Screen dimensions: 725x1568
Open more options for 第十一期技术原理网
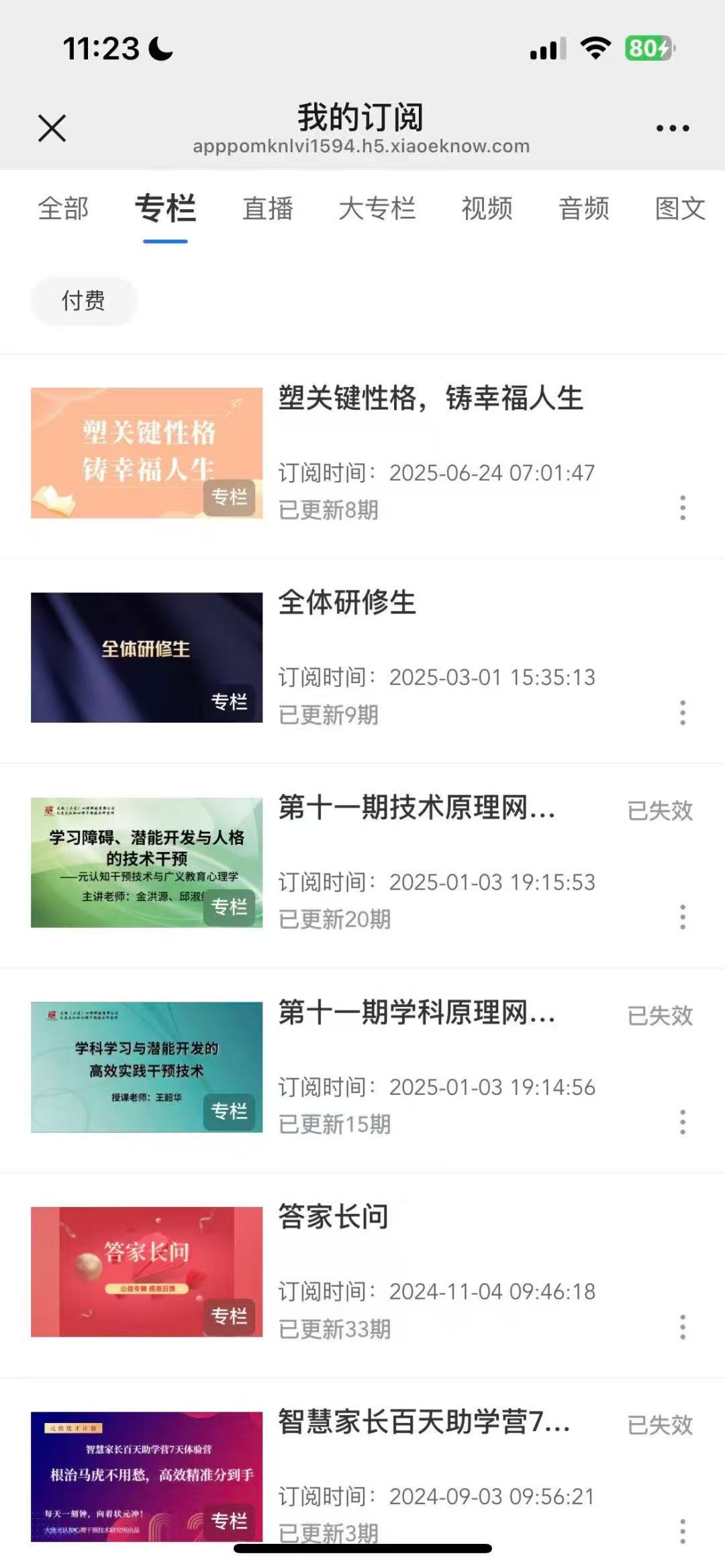[x=683, y=917]
